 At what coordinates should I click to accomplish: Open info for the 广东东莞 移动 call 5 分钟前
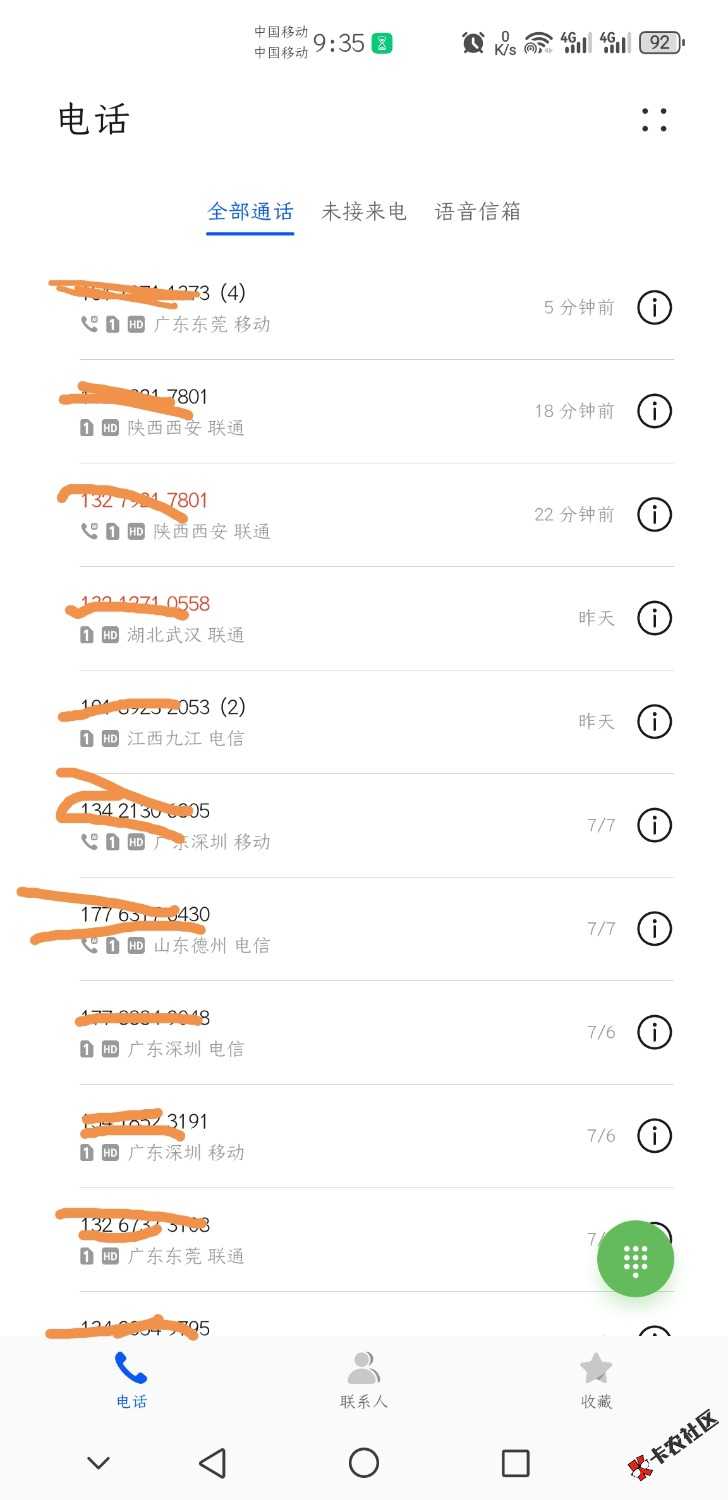tap(654, 307)
